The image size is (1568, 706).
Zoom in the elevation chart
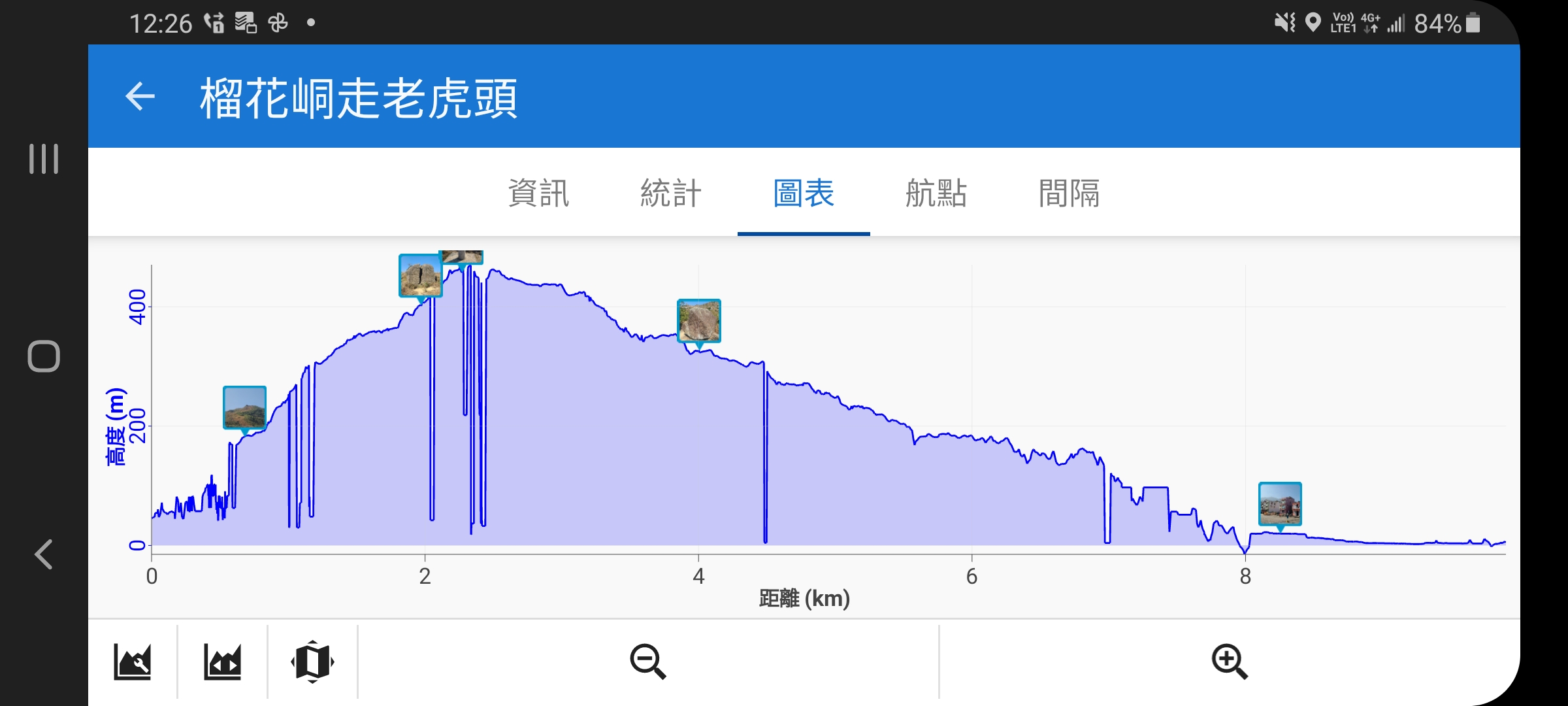tap(1230, 662)
